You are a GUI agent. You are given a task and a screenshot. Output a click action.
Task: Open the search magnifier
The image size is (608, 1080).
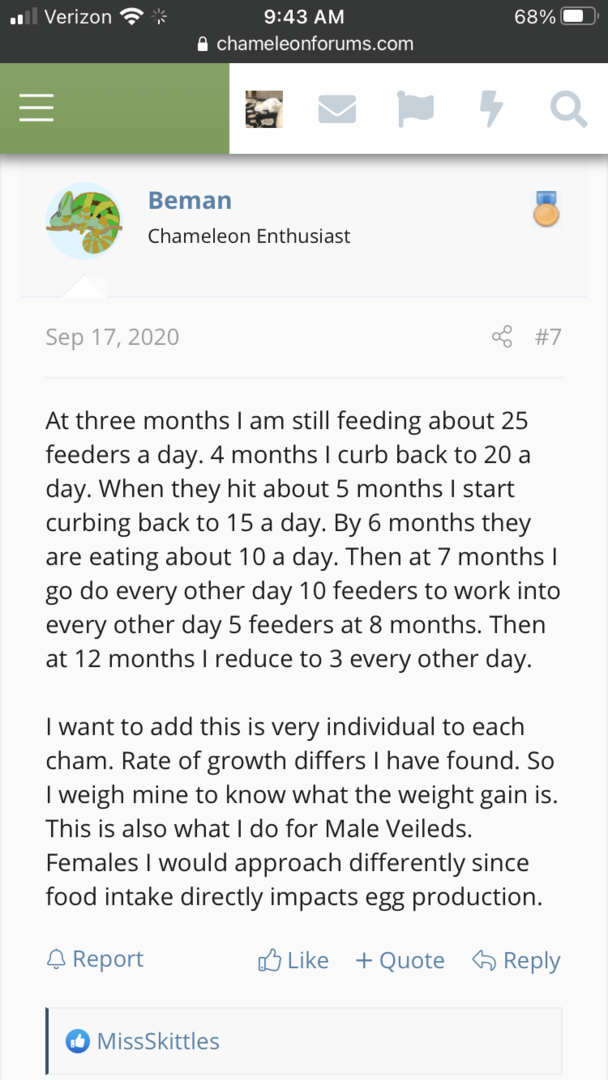[x=569, y=109]
